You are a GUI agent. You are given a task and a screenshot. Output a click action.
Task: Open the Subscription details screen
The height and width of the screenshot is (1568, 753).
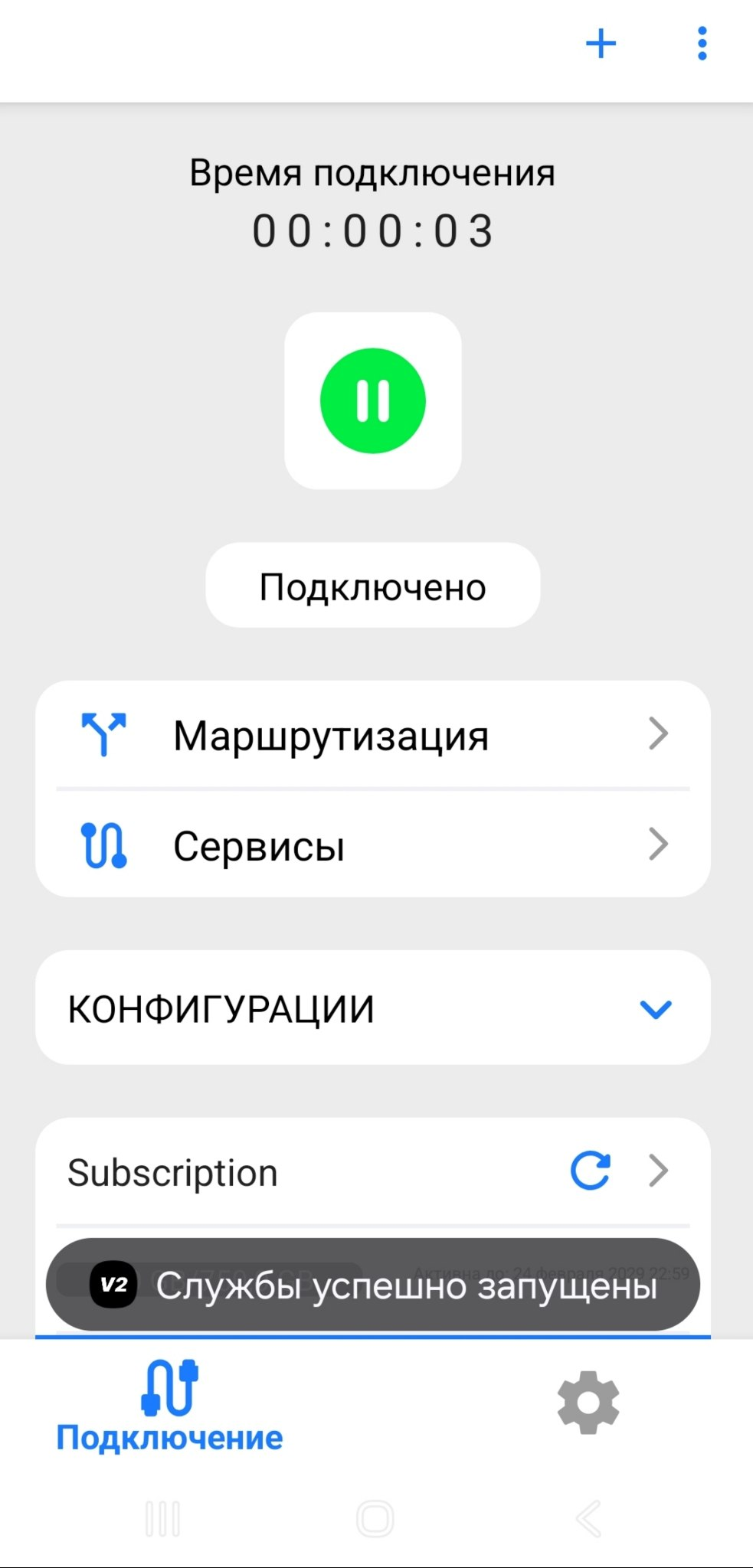tap(657, 1171)
